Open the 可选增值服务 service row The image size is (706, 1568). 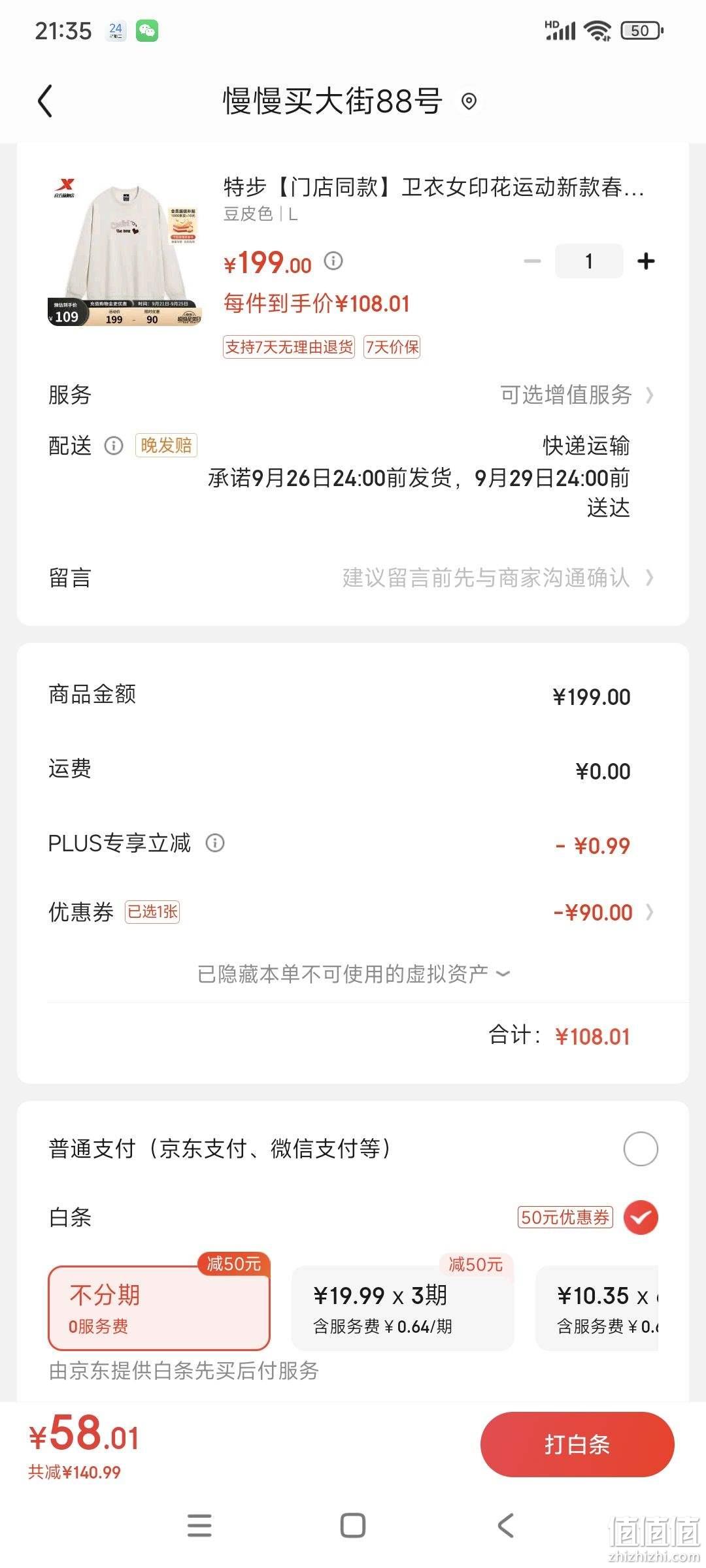coord(352,395)
